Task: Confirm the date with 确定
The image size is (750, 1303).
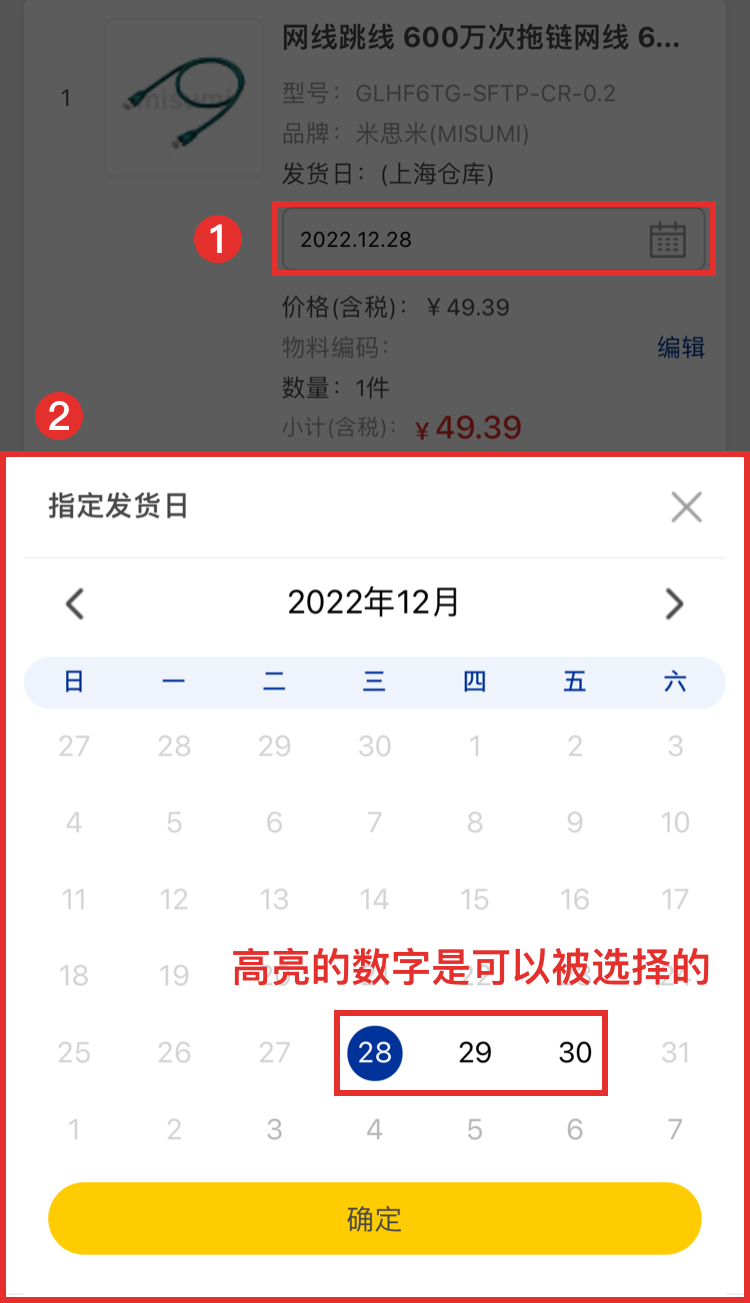Action: [374, 1218]
